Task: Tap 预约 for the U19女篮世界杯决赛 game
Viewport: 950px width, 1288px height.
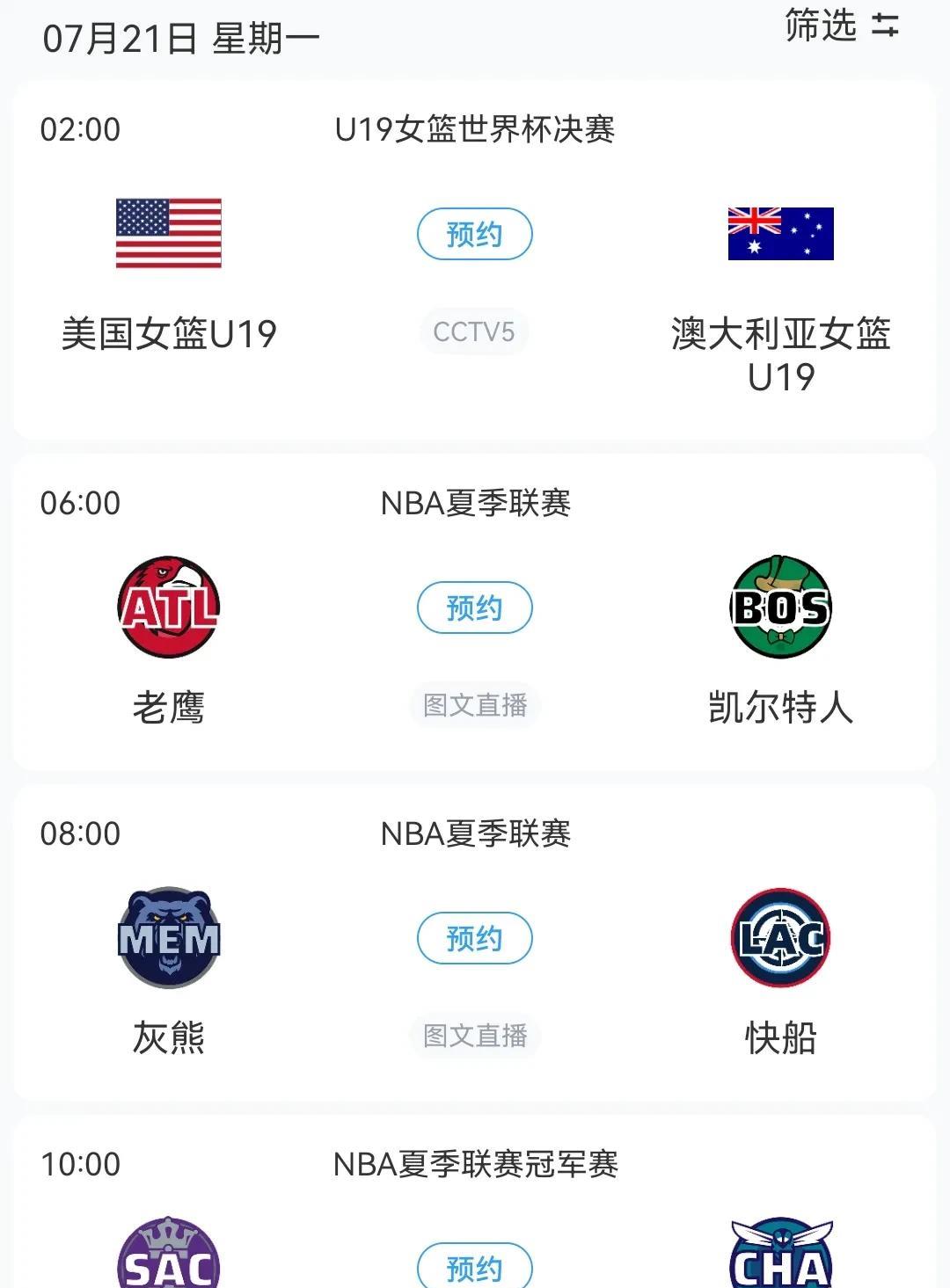Action: 474,234
